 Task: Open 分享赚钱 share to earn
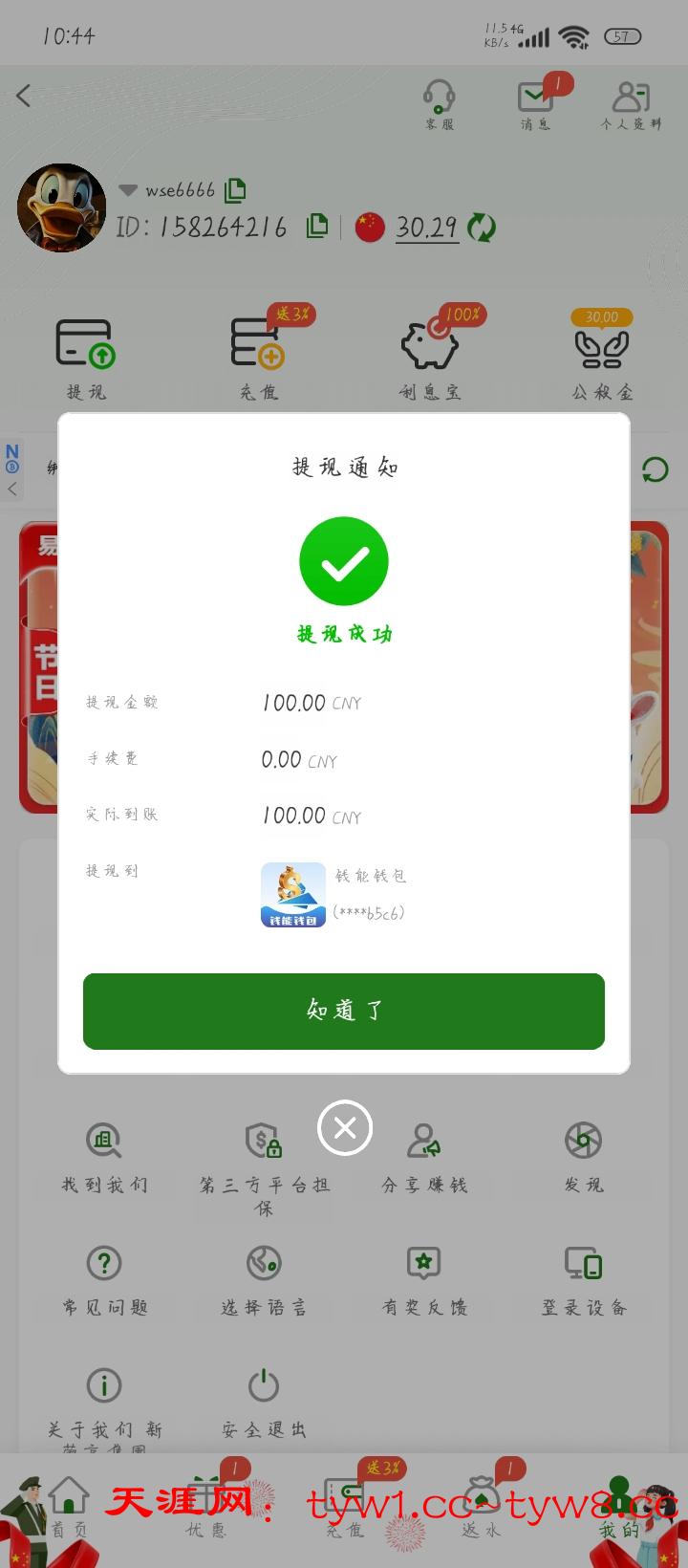(x=424, y=1157)
